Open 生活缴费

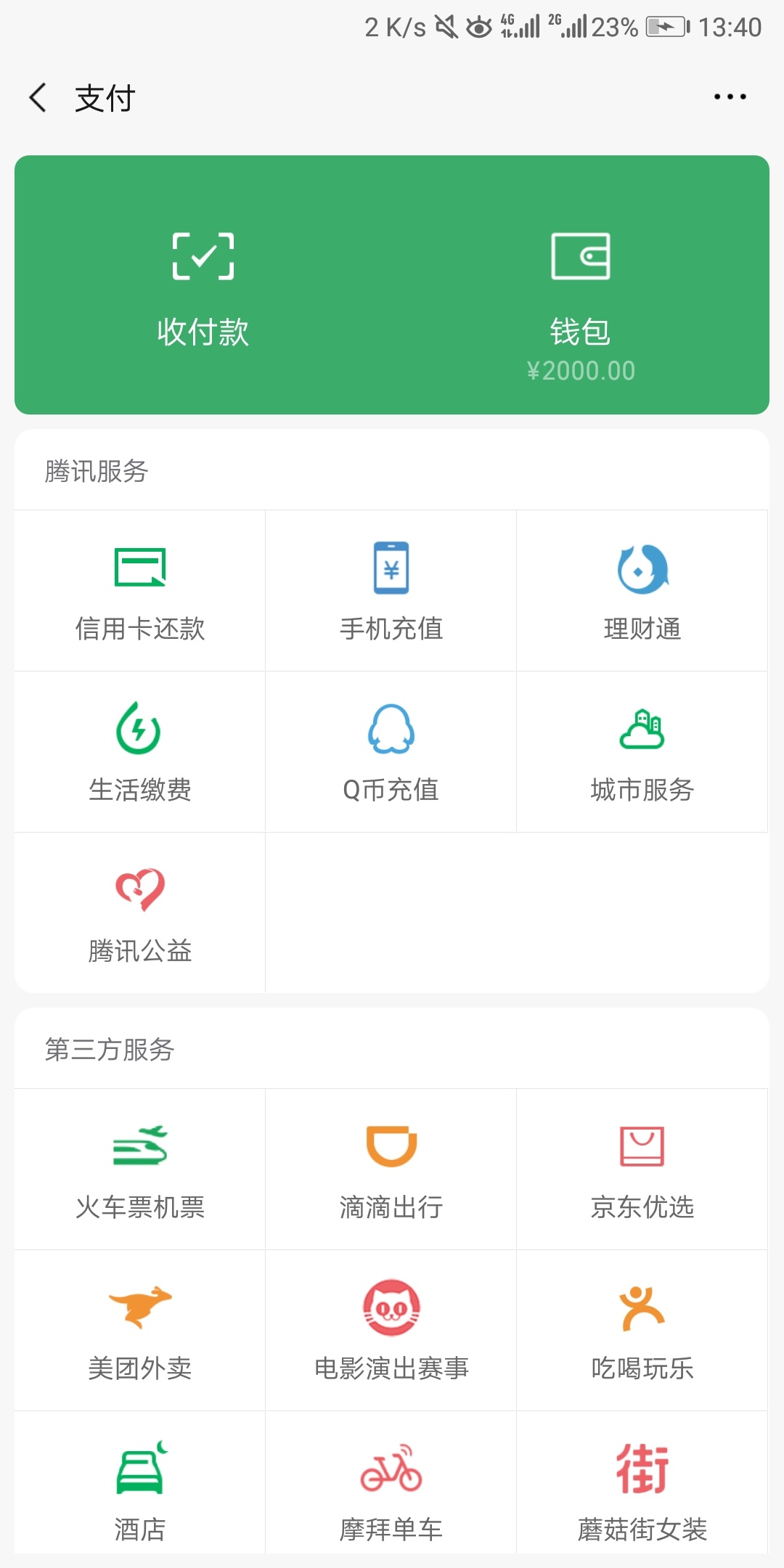click(140, 752)
